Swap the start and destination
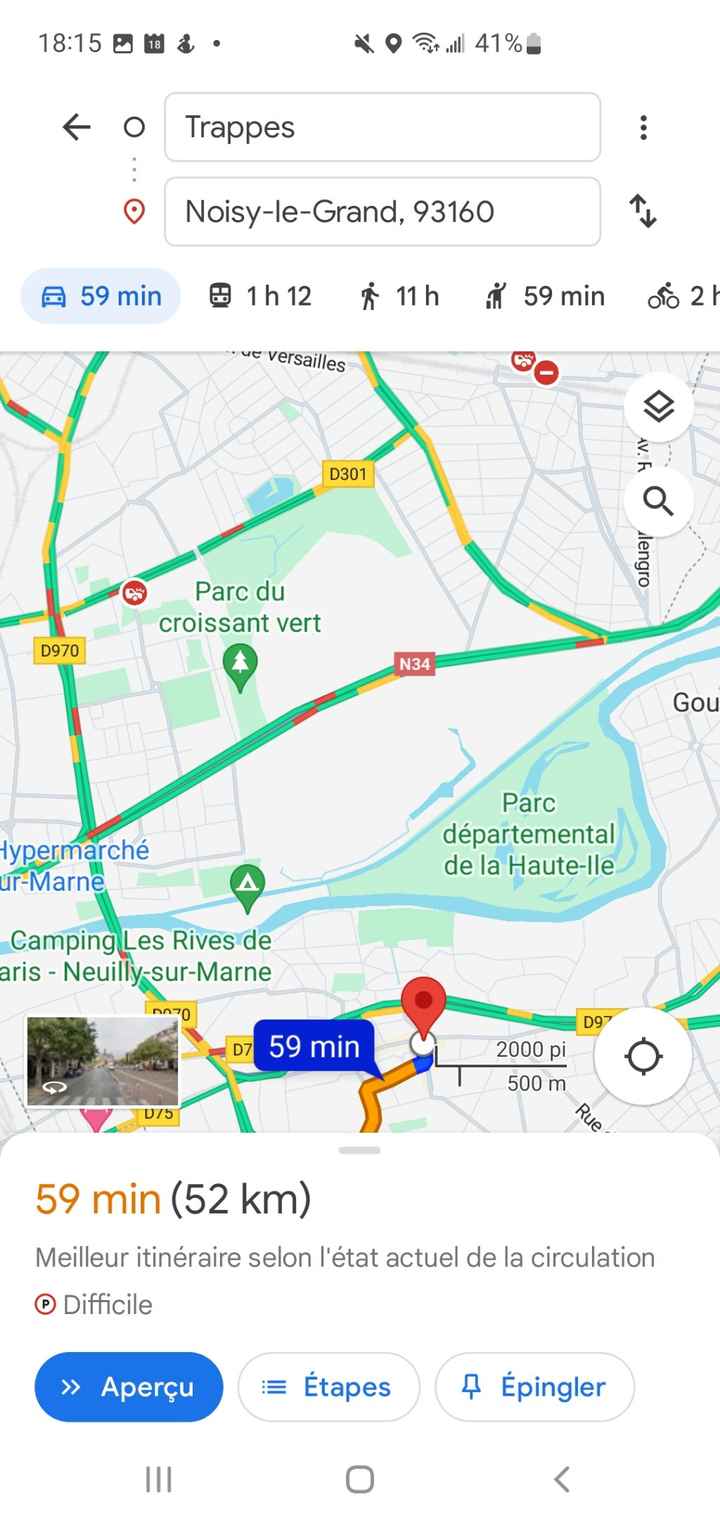720x1520 pixels. click(x=643, y=211)
